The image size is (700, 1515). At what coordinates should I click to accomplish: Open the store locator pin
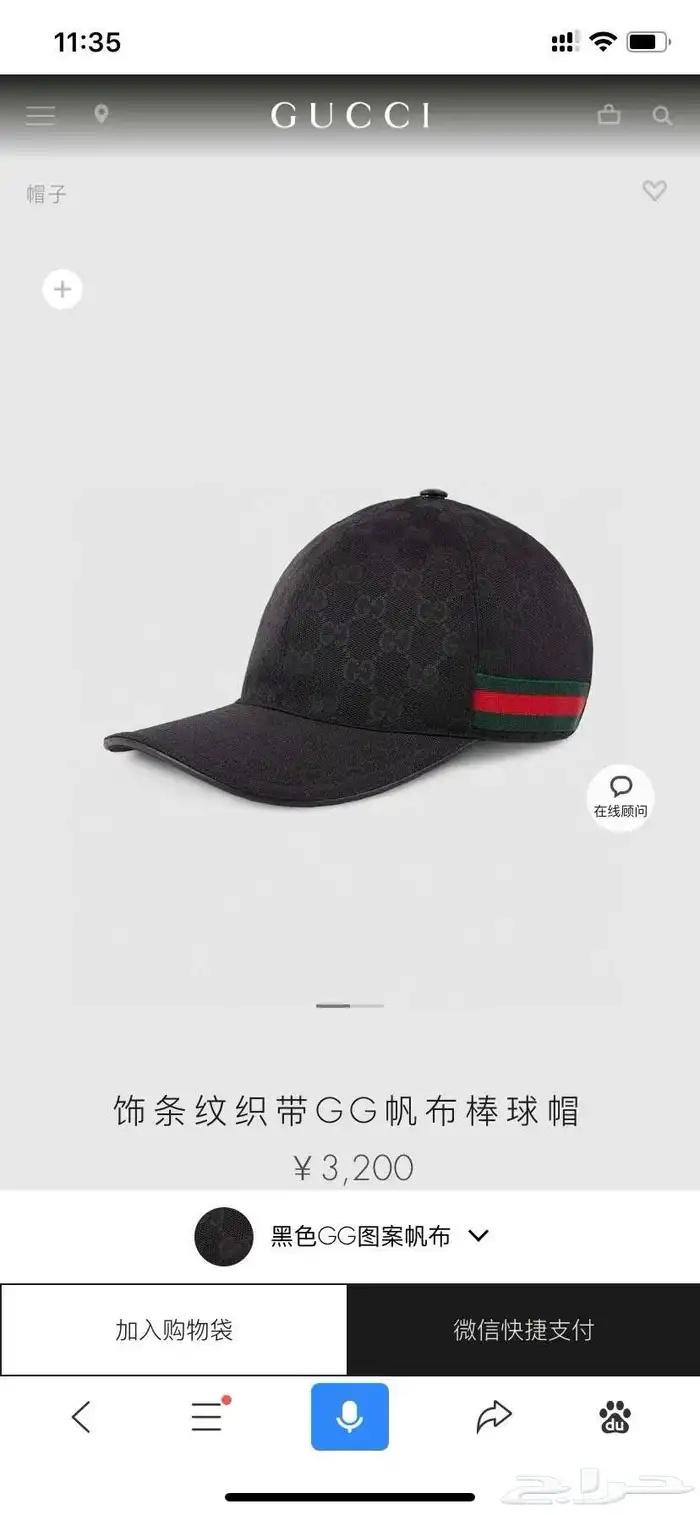point(101,114)
